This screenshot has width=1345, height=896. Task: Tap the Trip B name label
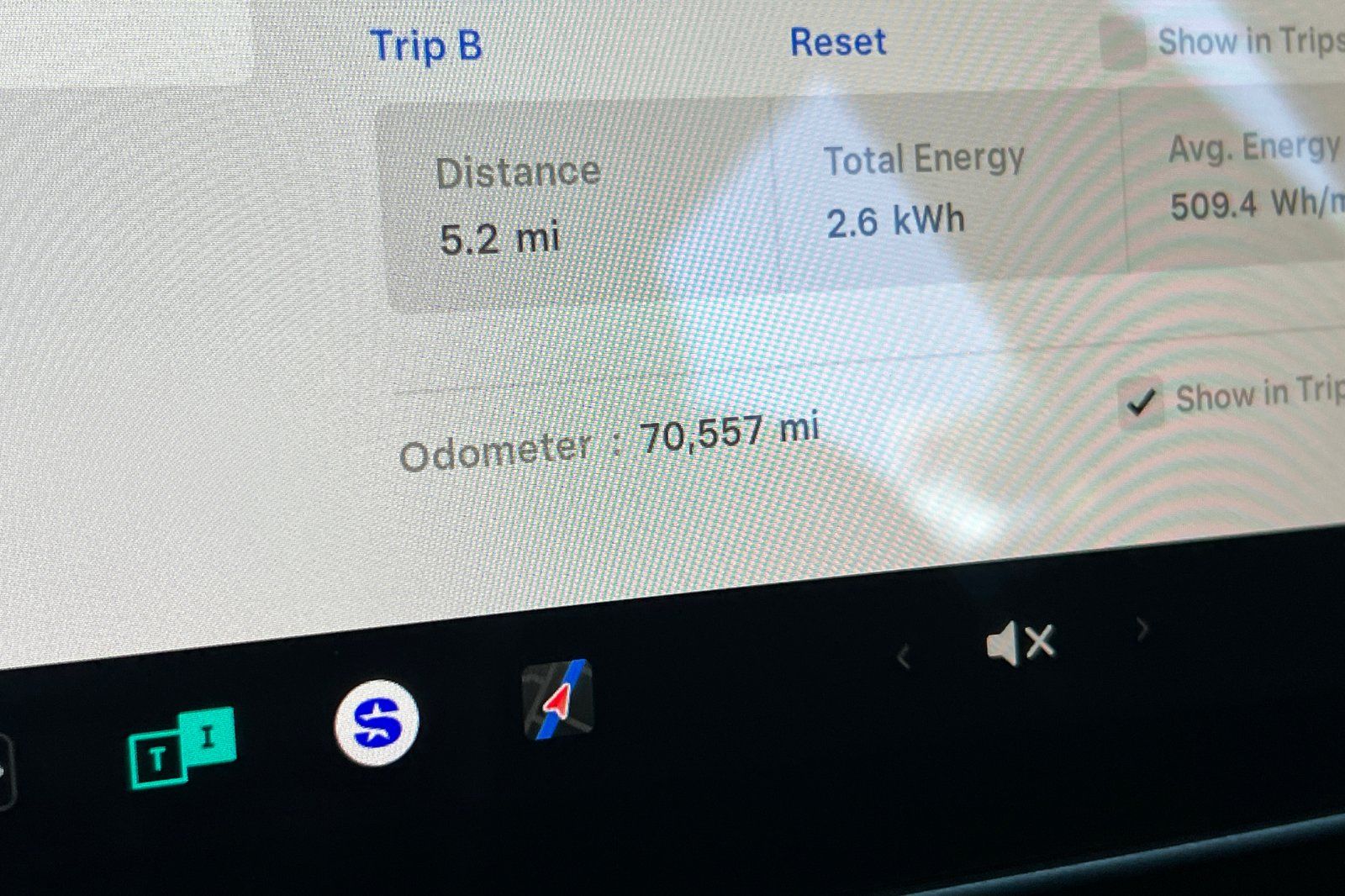click(425, 45)
